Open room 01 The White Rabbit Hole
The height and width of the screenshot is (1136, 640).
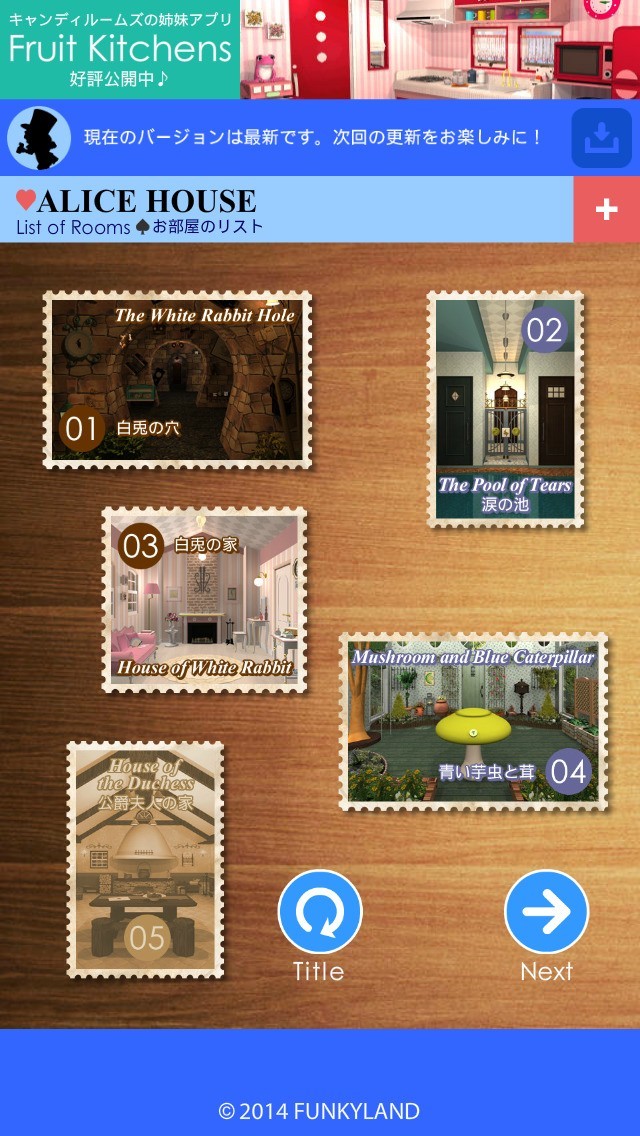click(x=176, y=380)
